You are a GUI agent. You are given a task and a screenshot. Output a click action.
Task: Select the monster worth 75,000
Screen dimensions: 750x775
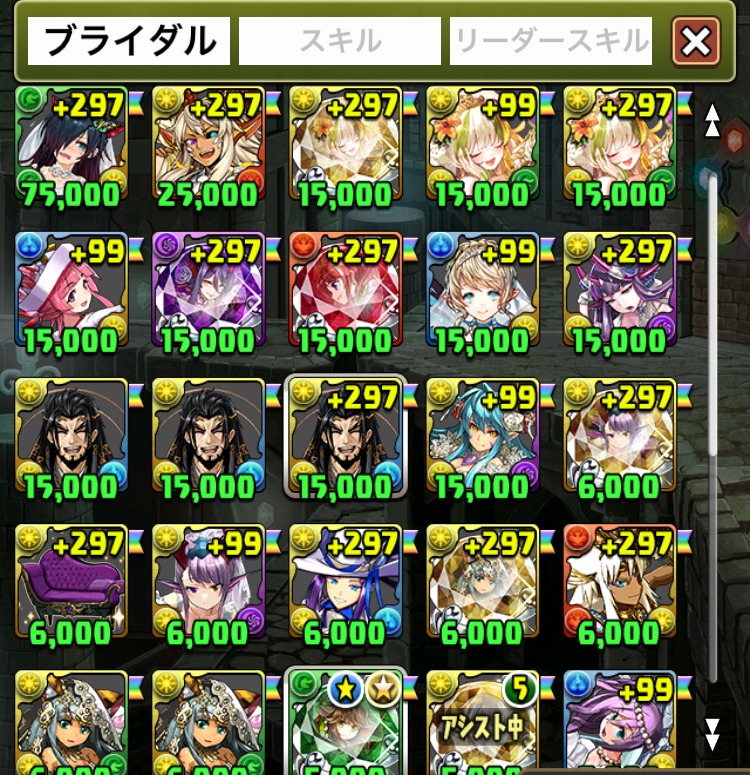[x=72, y=146]
